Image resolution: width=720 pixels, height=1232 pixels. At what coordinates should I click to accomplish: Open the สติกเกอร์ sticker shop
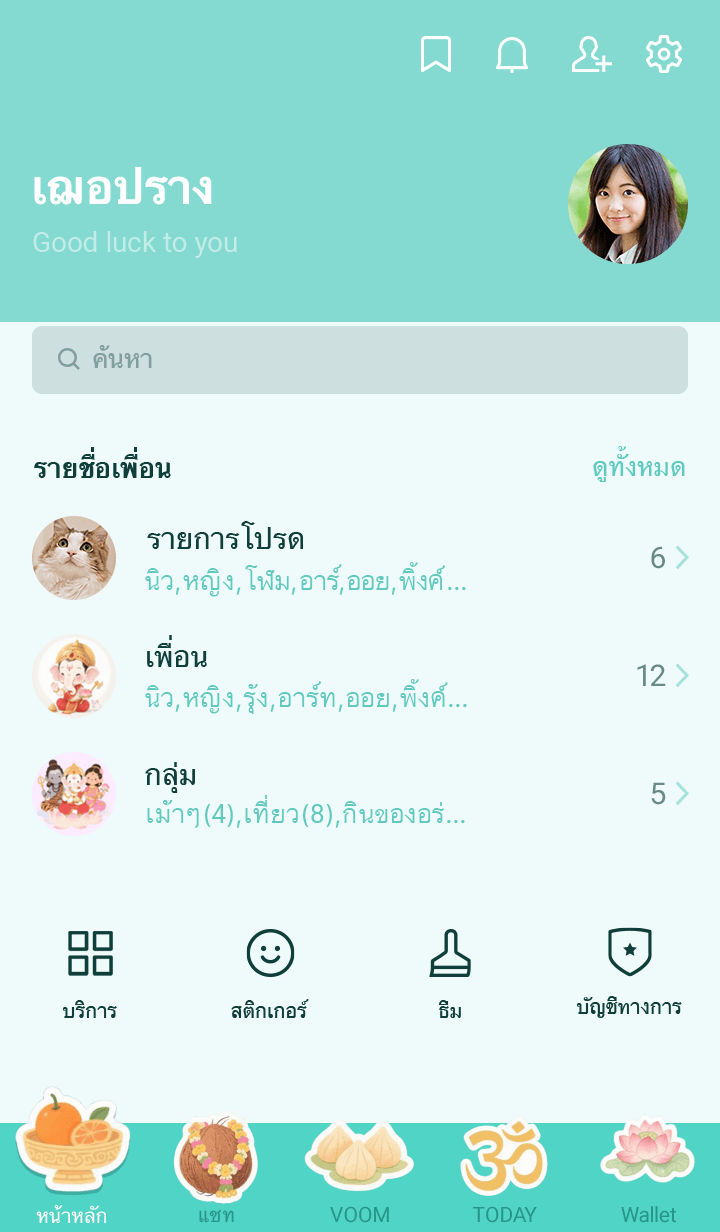(x=270, y=973)
